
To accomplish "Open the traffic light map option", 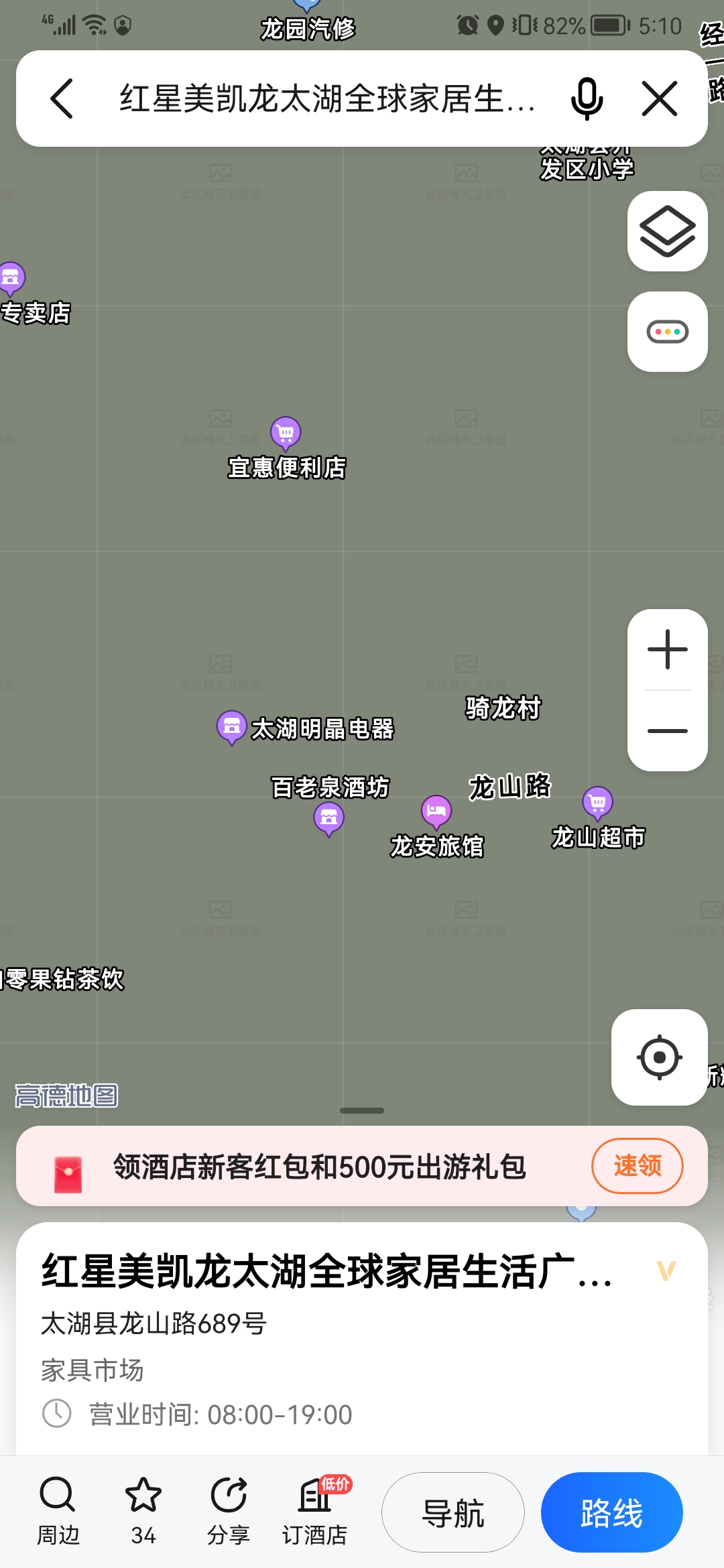I will 667,332.
